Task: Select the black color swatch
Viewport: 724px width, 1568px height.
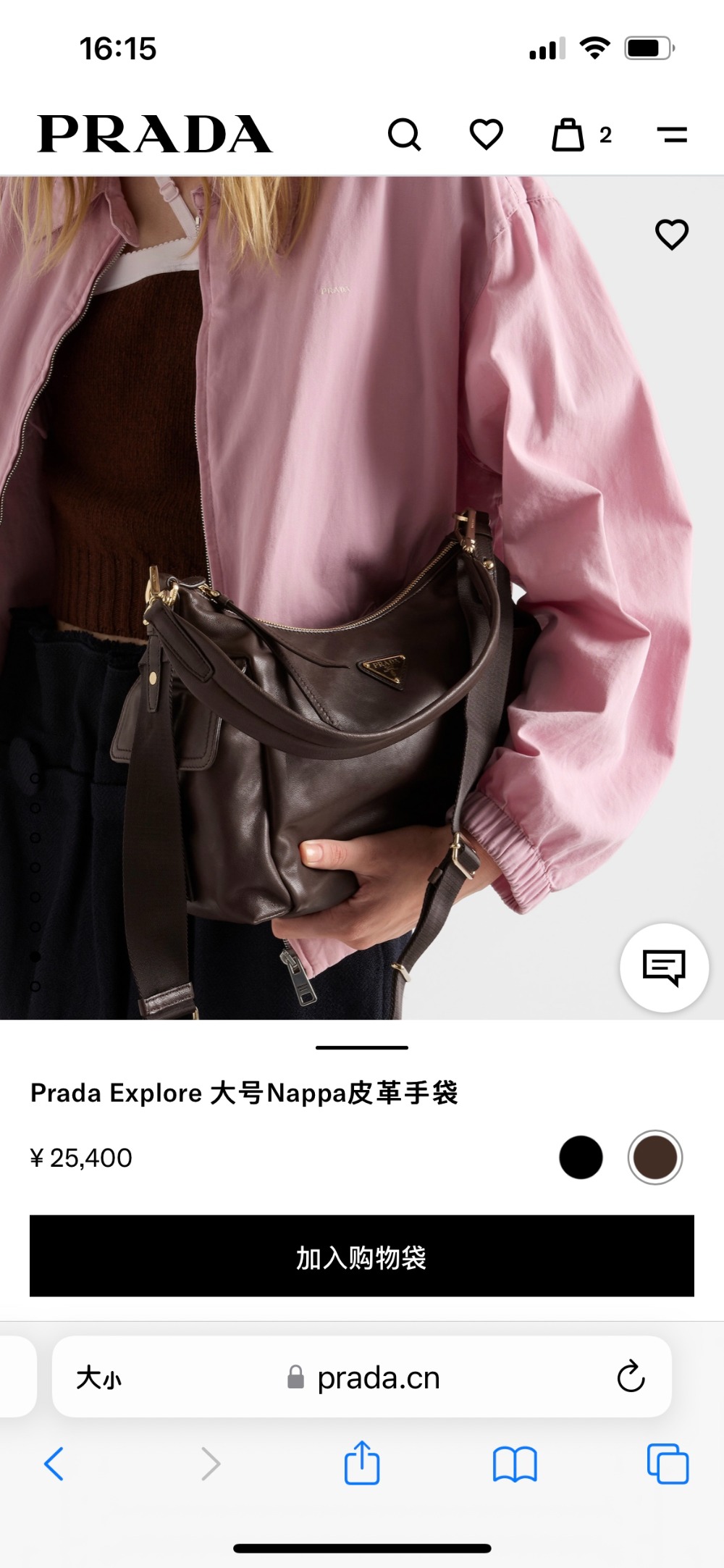Action: (581, 1157)
